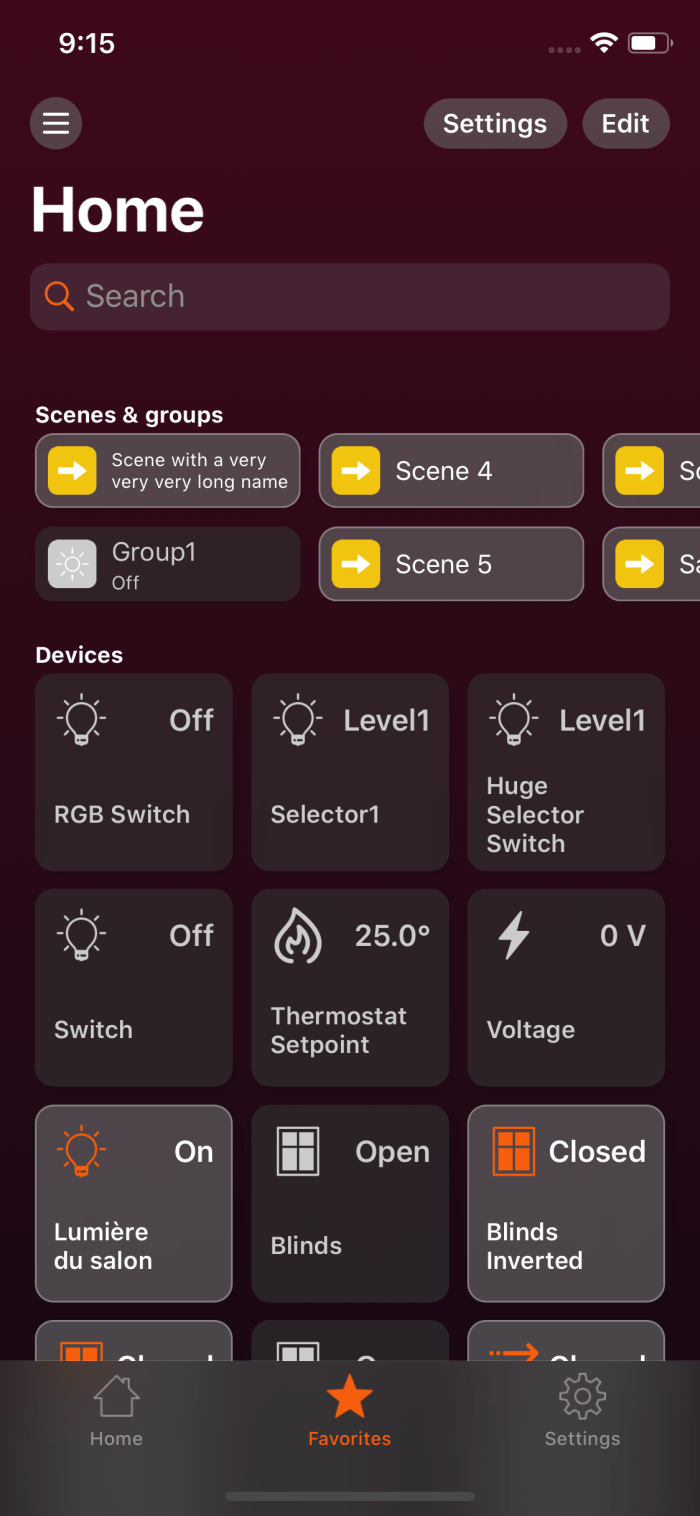Select the Favorites tab

pyautogui.click(x=349, y=1411)
